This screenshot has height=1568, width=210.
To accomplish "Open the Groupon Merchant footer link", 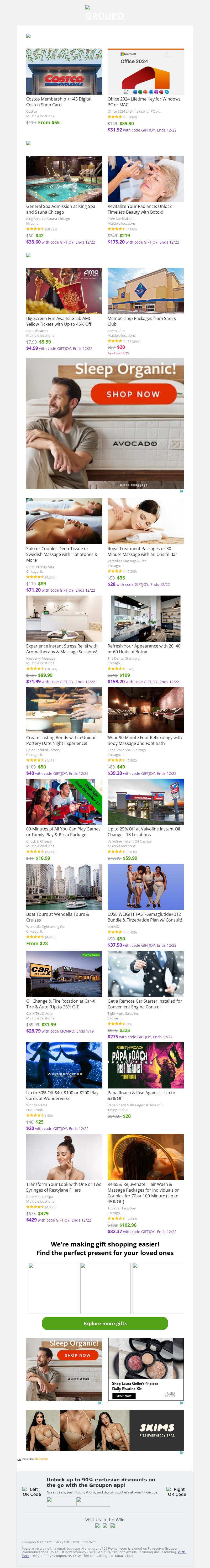I will (x=36, y=1542).
